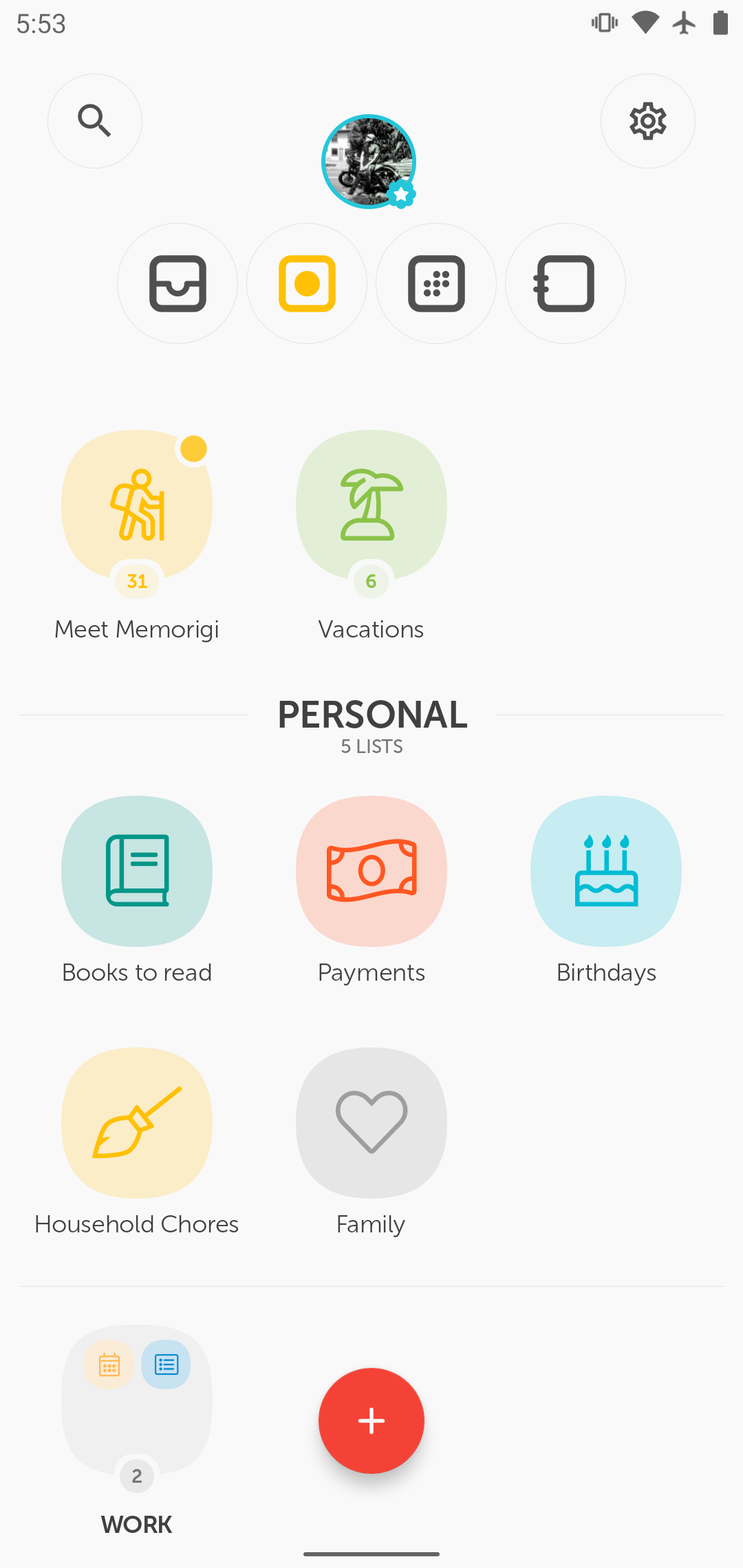
Task: Tap the profile avatar photo
Action: click(x=369, y=162)
